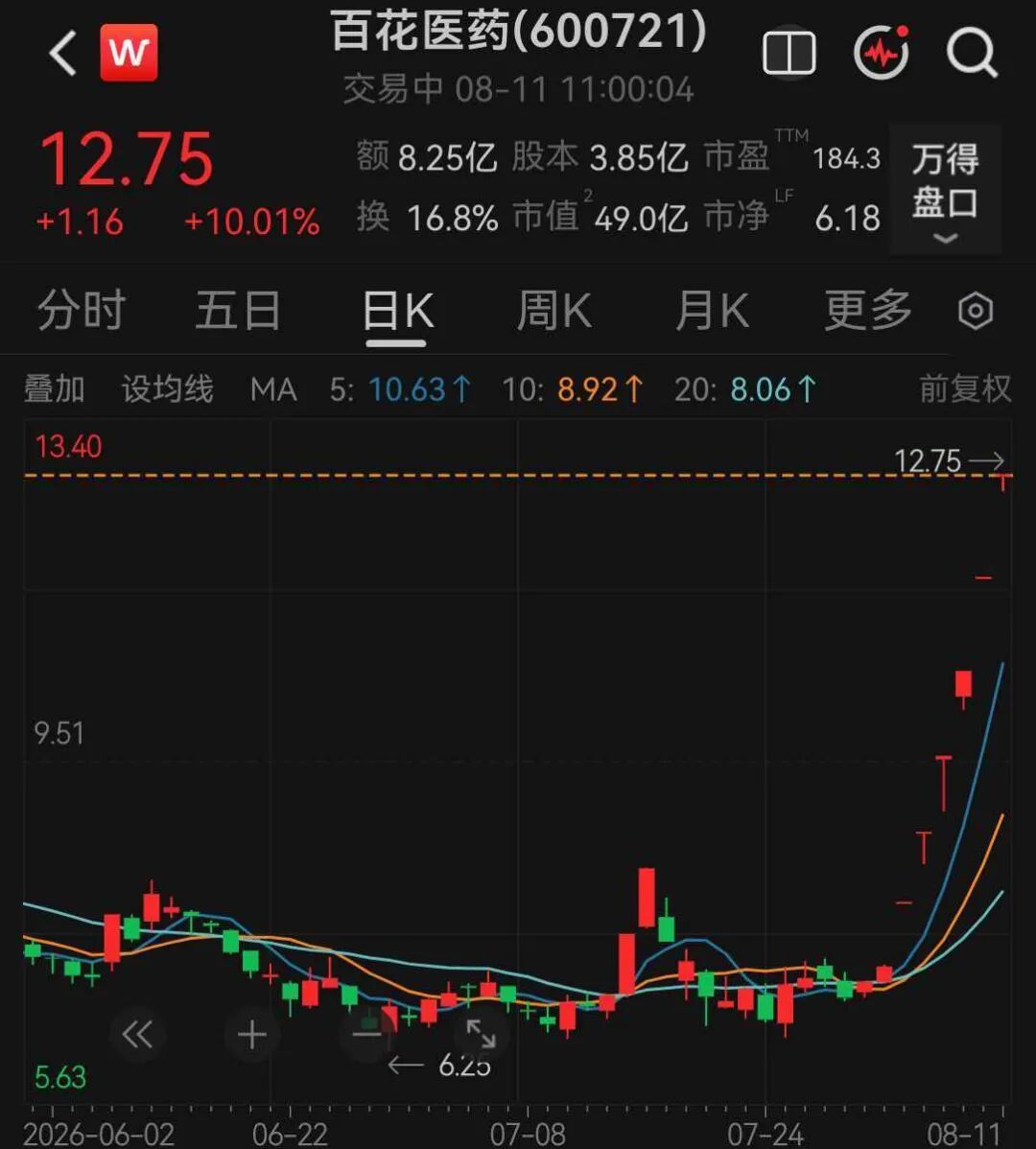This screenshot has height=1149, width=1036.
Task: Open the market pulse alert icon
Action: pyautogui.click(x=883, y=52)
